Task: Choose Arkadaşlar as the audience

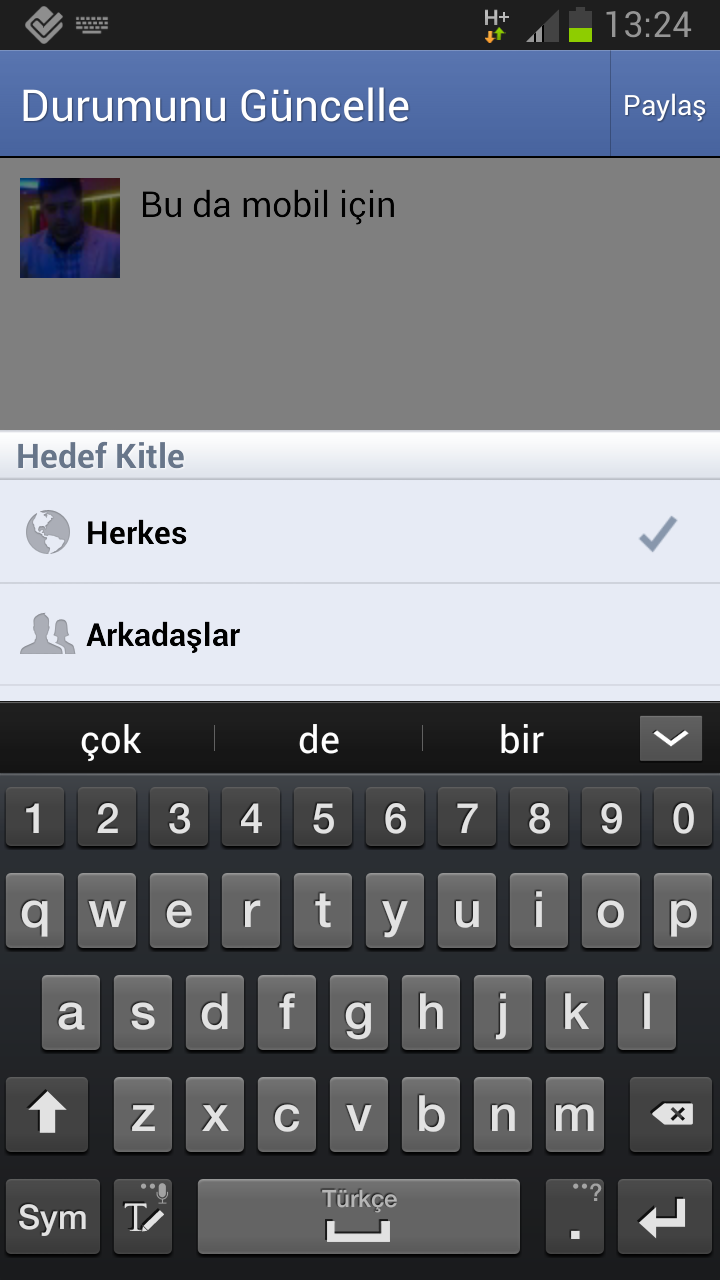Action: [360, 635]
